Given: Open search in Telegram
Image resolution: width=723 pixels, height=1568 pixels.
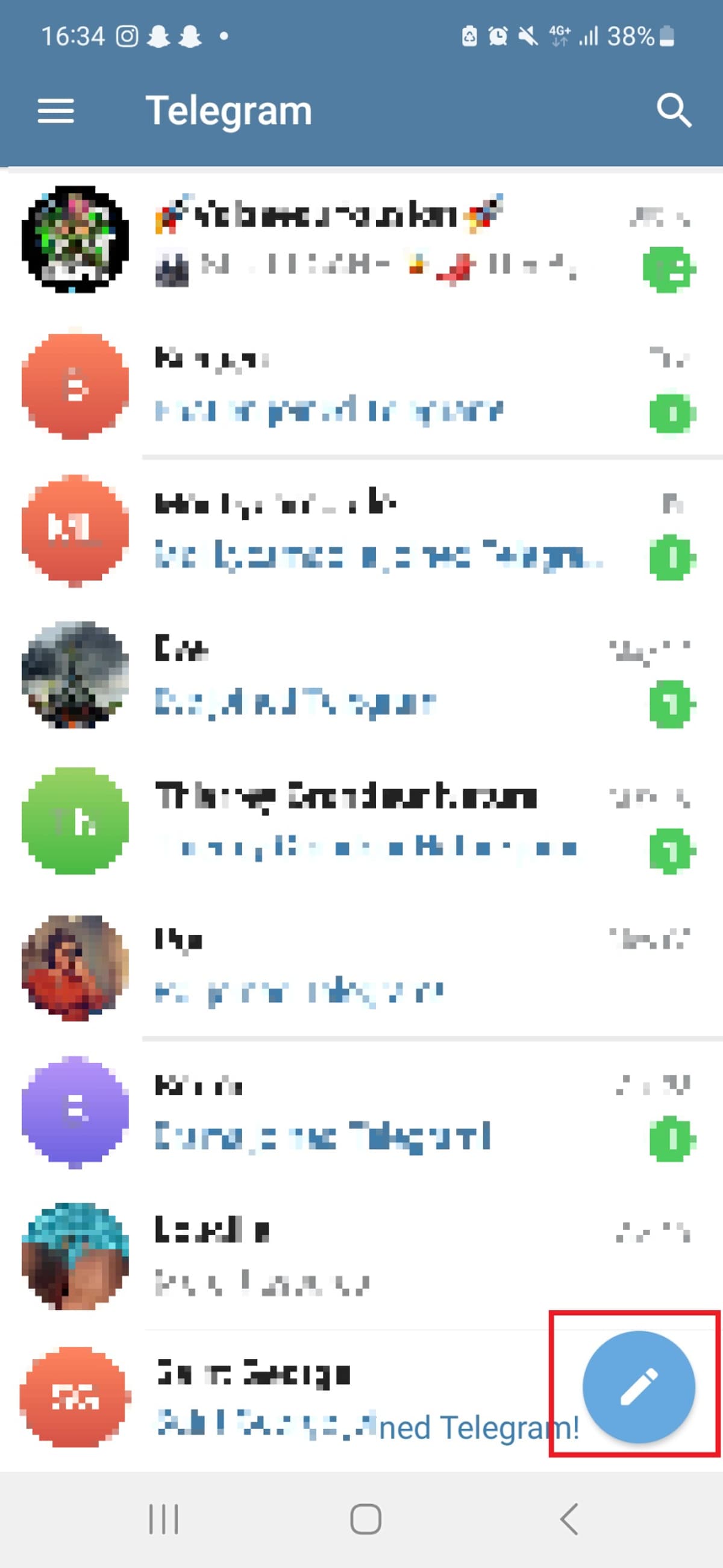Looking at the screenshot, I should (x=673, y=111).
